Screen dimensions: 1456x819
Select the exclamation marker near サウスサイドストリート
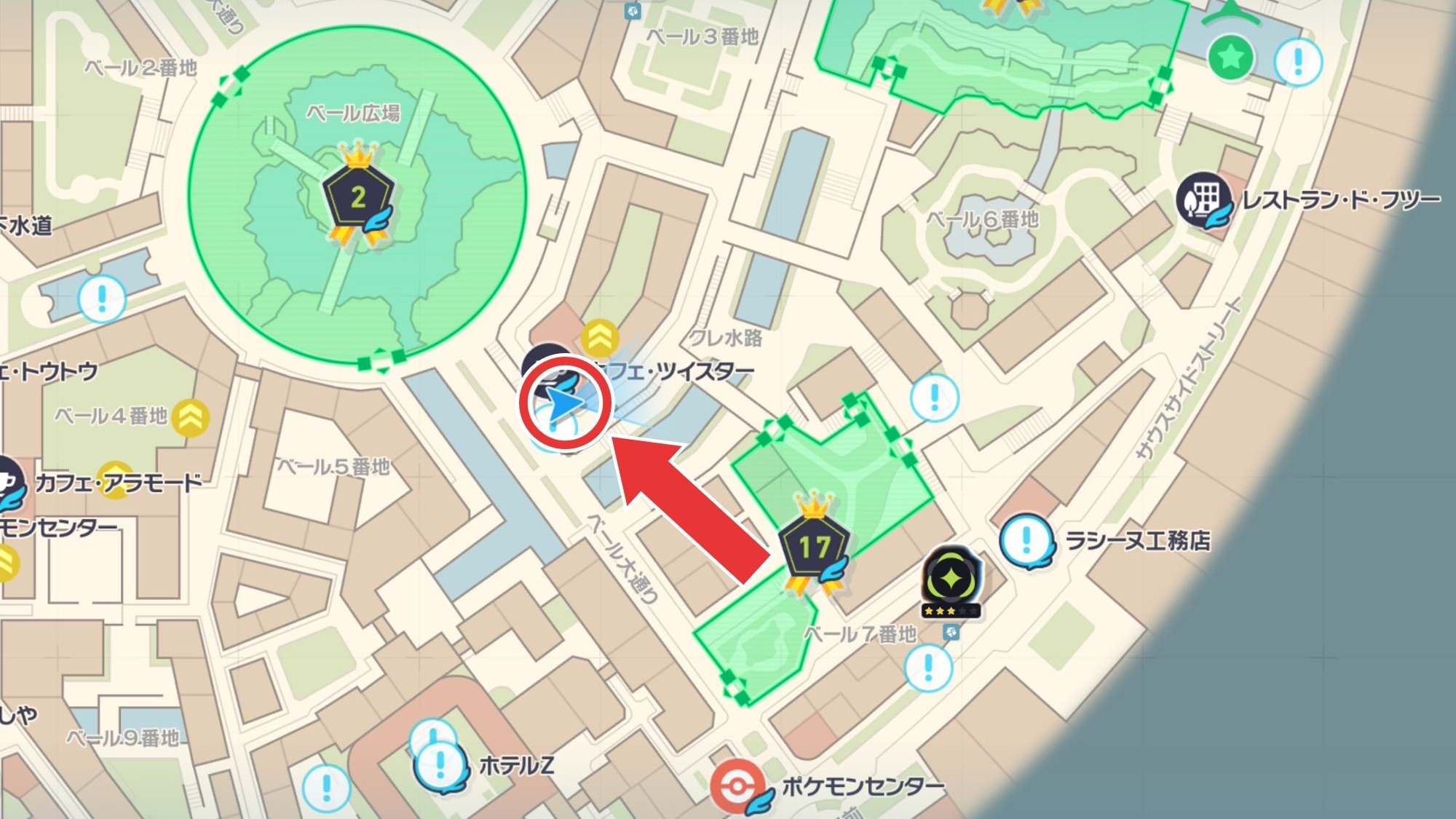pyautogui.click(x=935, y=397)
